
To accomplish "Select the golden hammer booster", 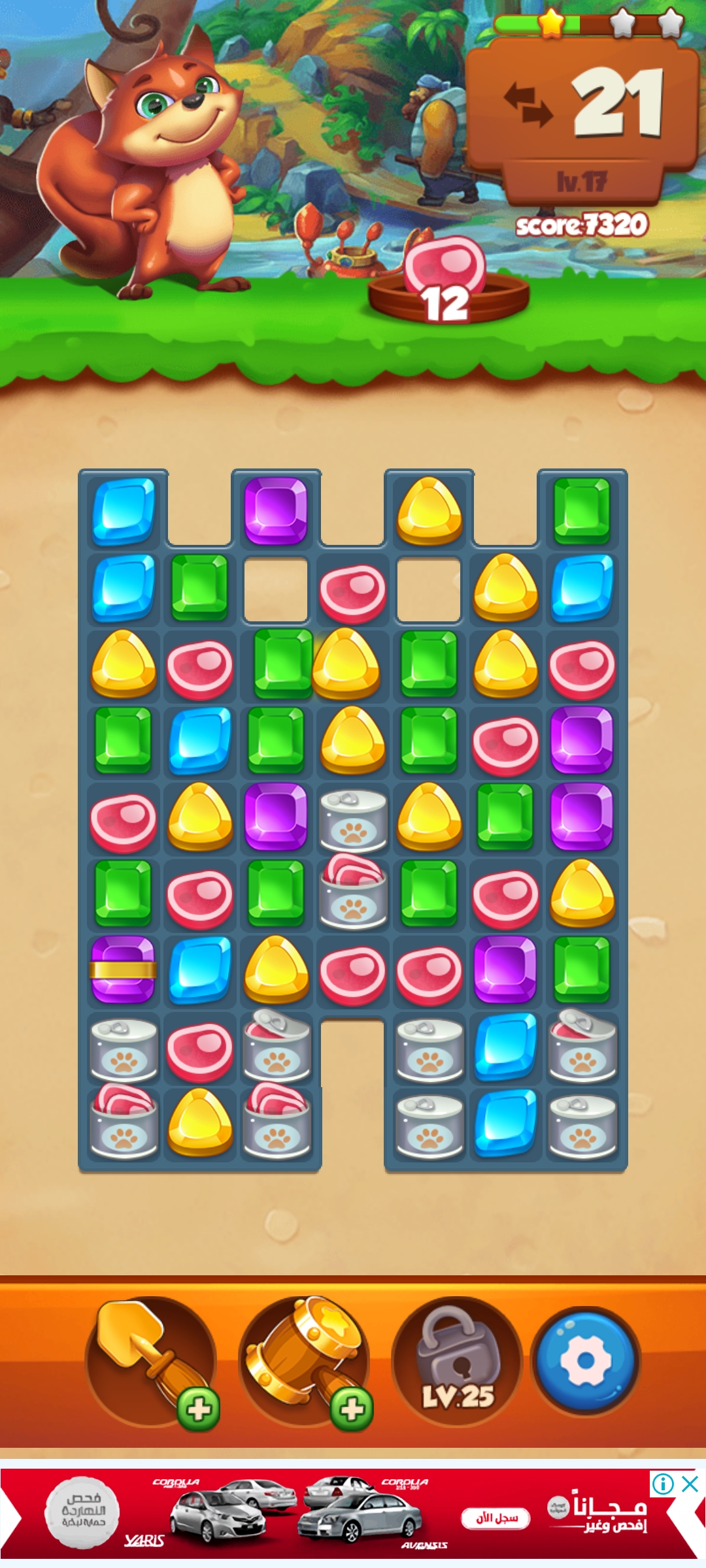I will (304, 1360).
